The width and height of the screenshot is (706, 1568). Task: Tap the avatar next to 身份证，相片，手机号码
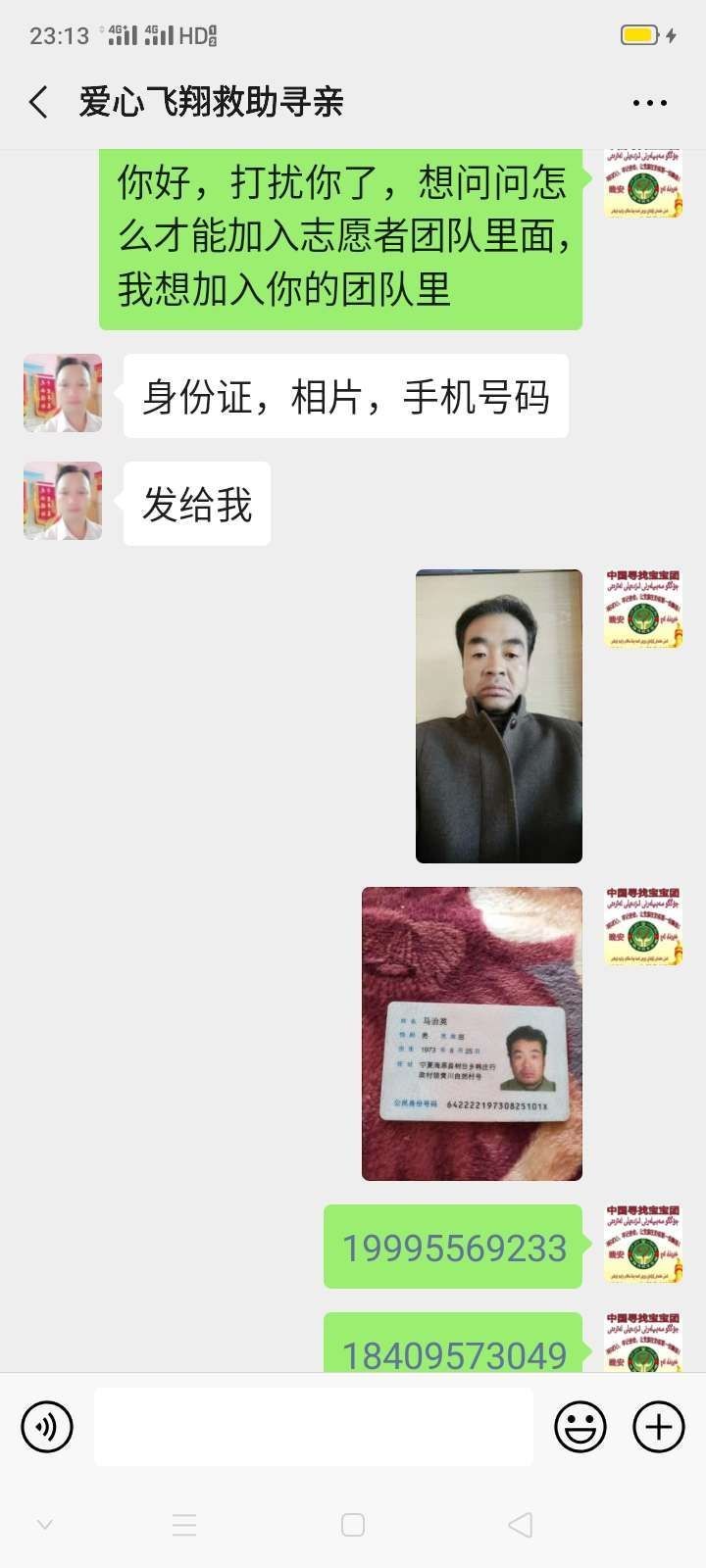(63, 393)
